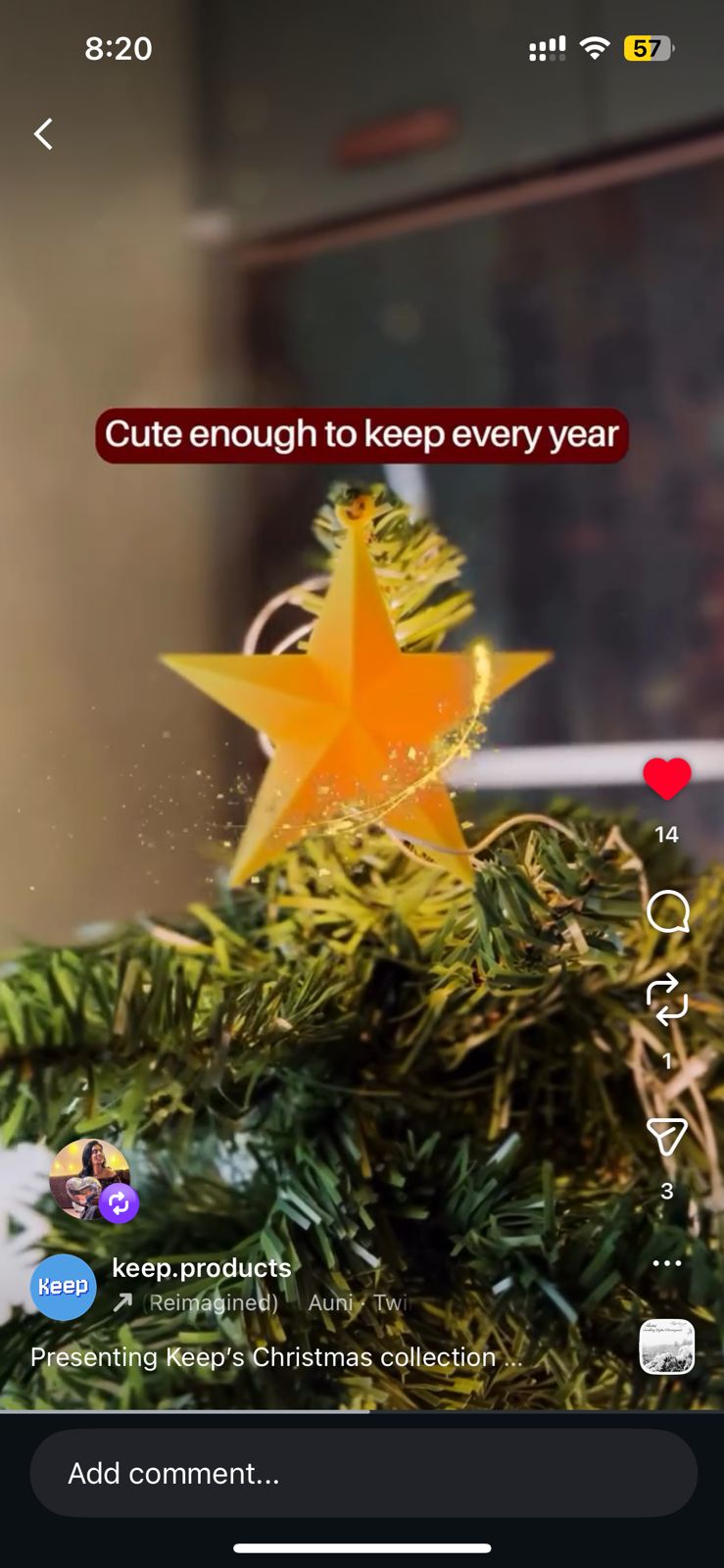
Task: Unlike the reel by tapping the red heart
Action: (667, 777)
